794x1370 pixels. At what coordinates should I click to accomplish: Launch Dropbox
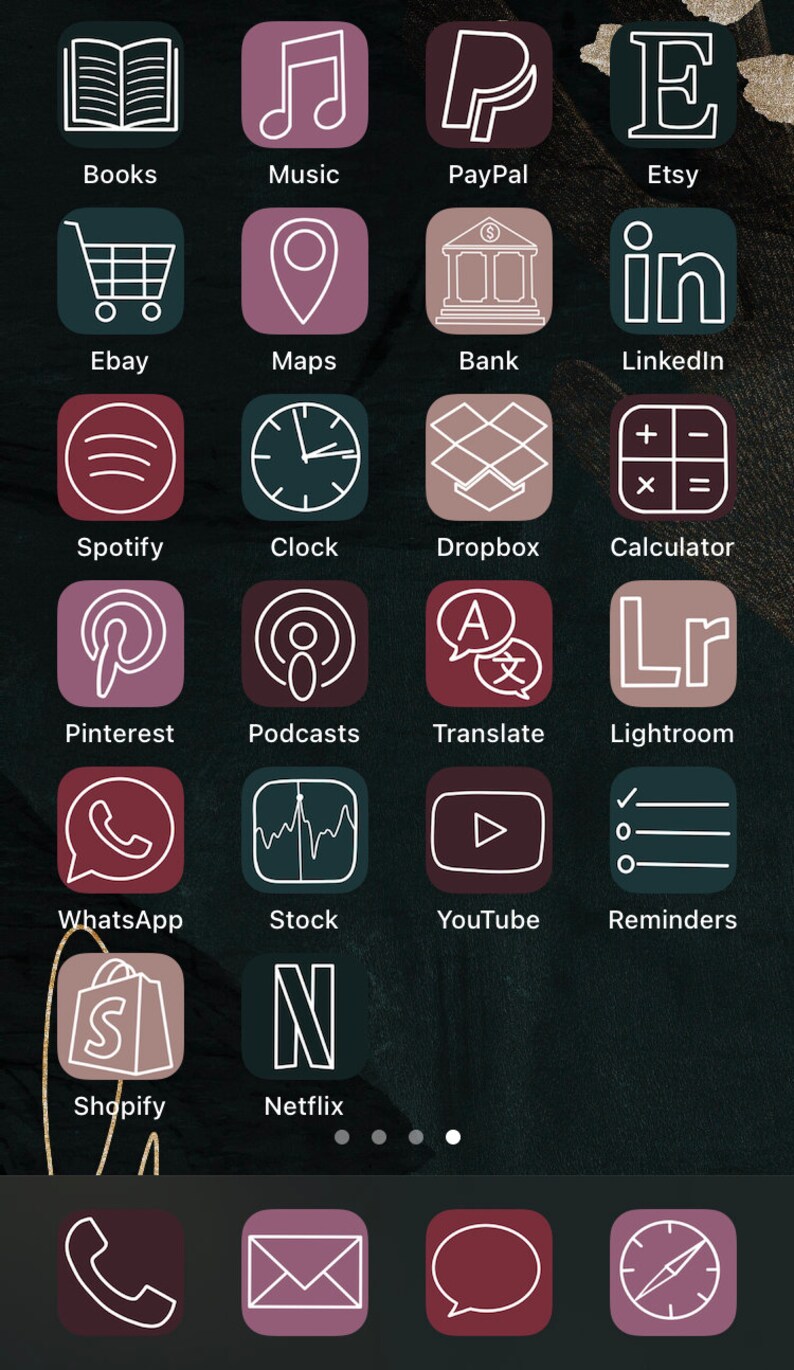pos(489,457)
